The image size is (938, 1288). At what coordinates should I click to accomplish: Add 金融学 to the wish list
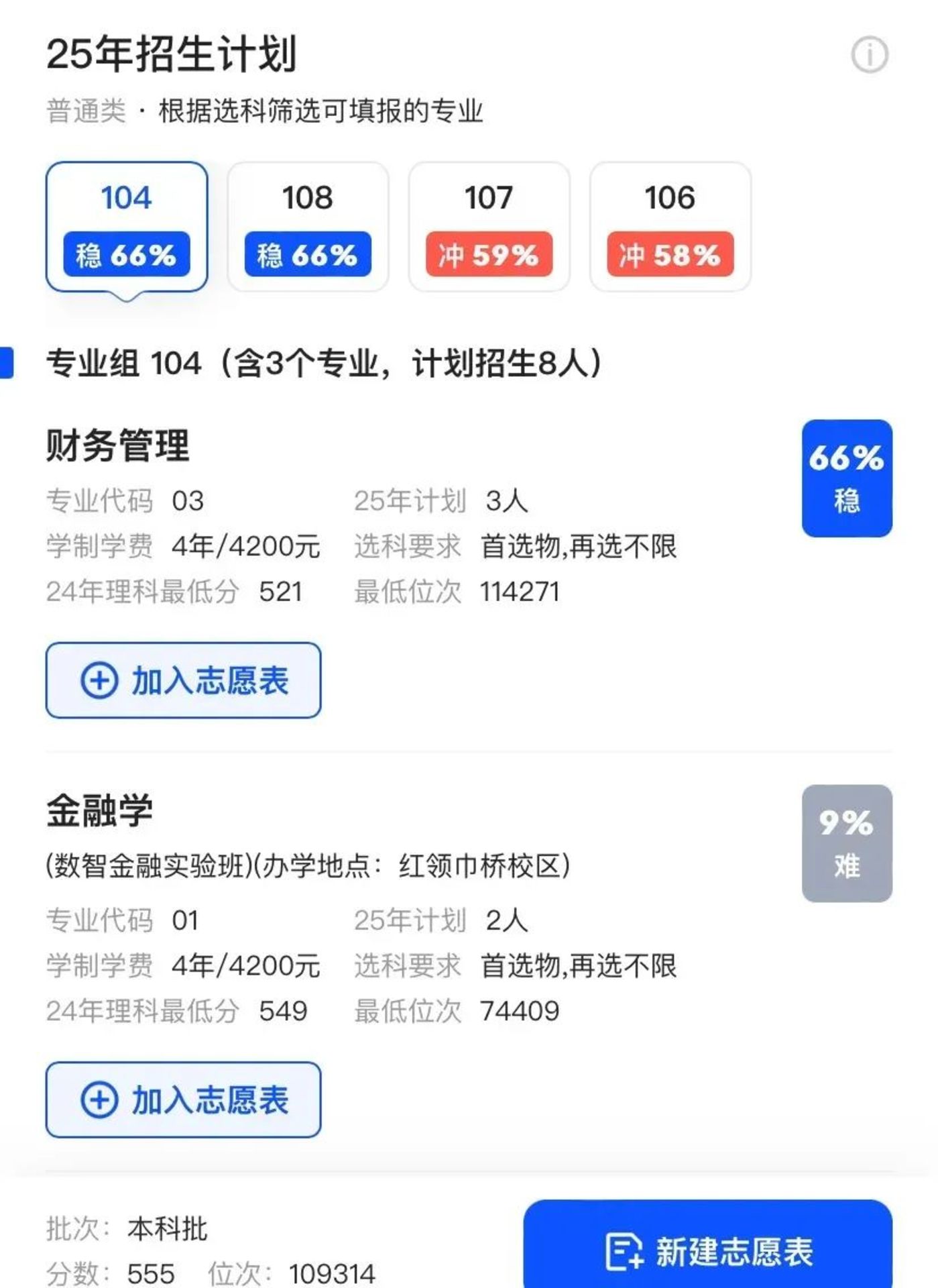[183, 1099]
